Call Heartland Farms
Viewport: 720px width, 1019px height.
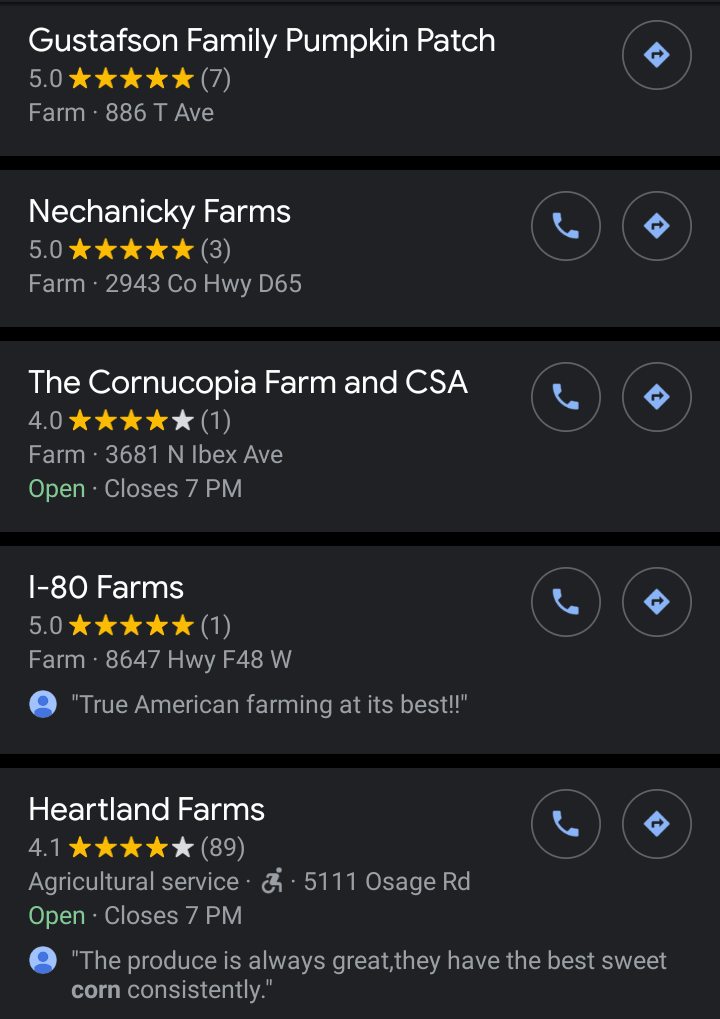(x=566, y=823)
